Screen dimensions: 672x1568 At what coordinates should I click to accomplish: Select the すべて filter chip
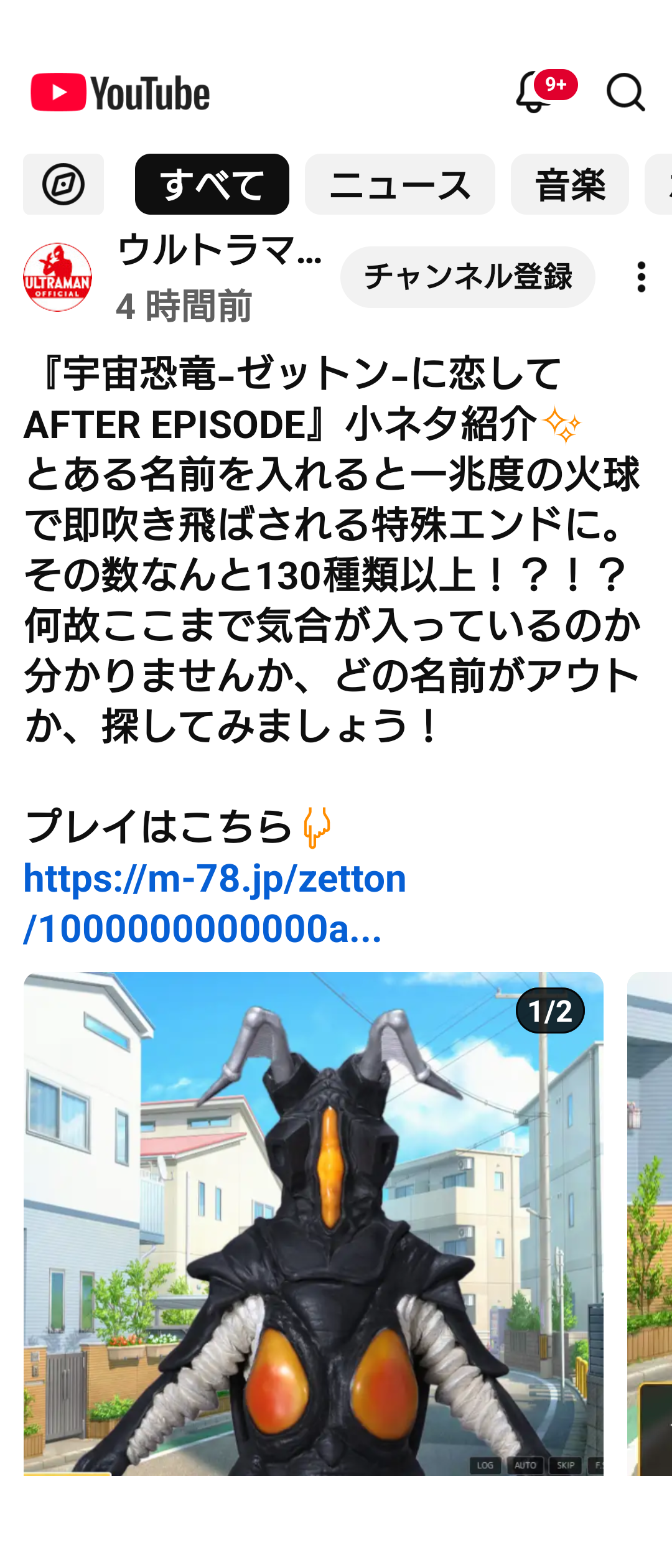[212, 184]
